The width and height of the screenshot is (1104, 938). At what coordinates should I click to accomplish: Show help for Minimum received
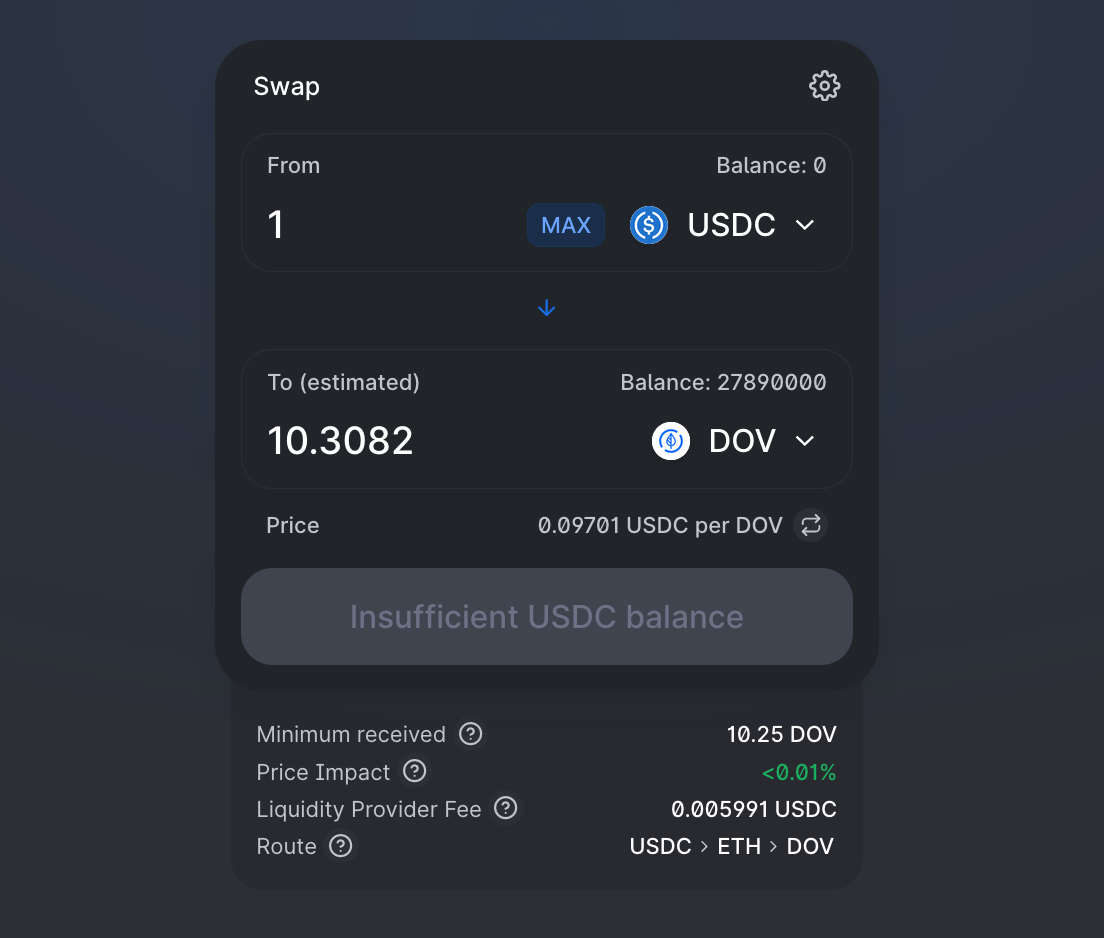click(x=470, y=734)
